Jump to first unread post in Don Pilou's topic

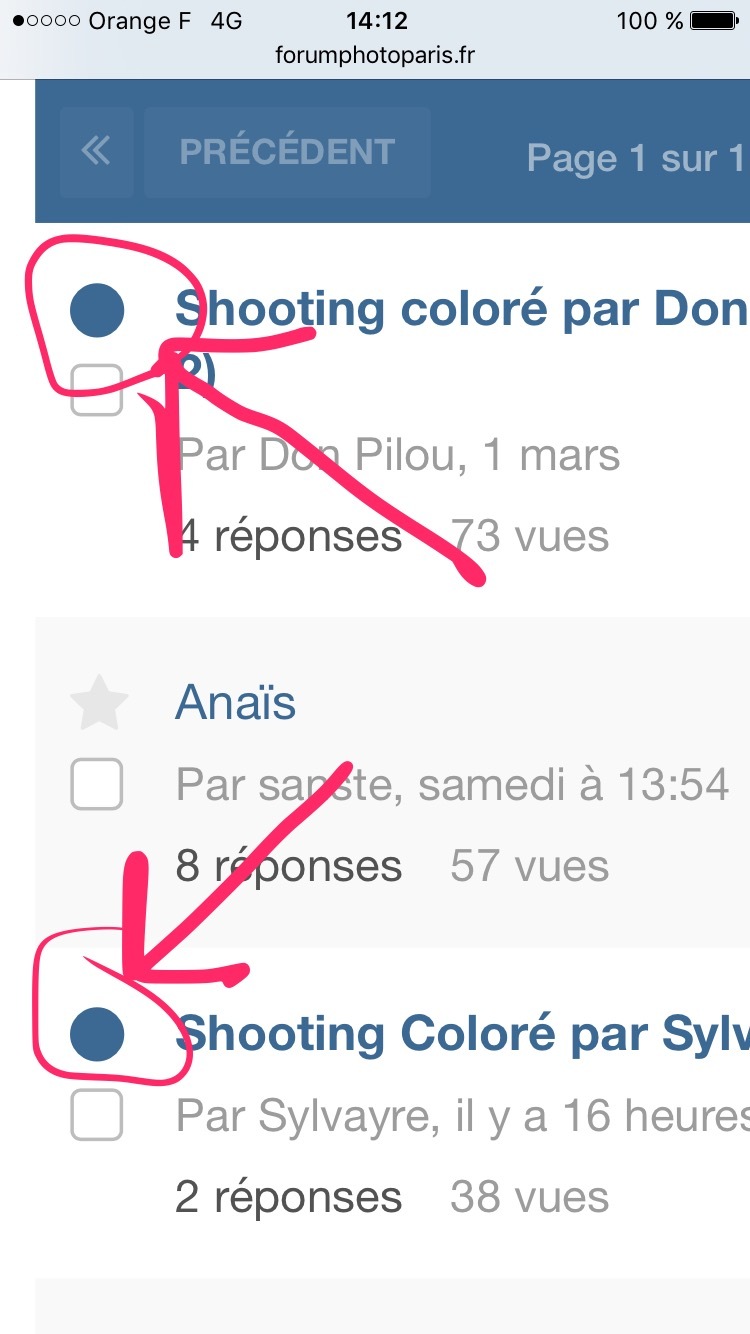click(97, 310)
